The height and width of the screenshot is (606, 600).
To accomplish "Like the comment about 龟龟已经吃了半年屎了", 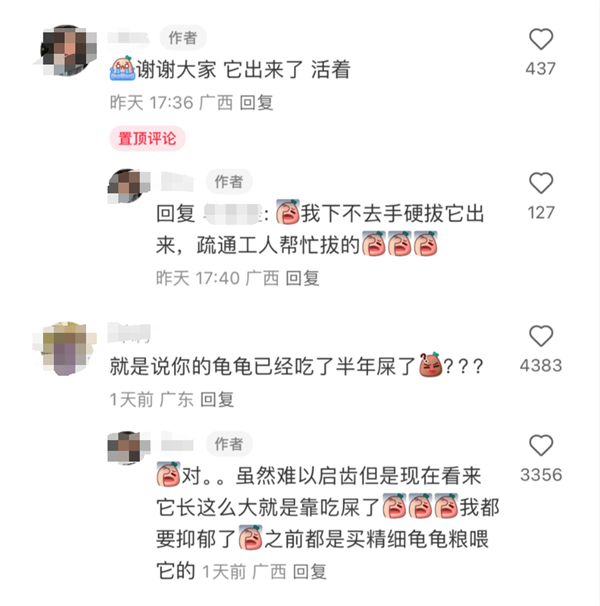I will pos(541,336).
